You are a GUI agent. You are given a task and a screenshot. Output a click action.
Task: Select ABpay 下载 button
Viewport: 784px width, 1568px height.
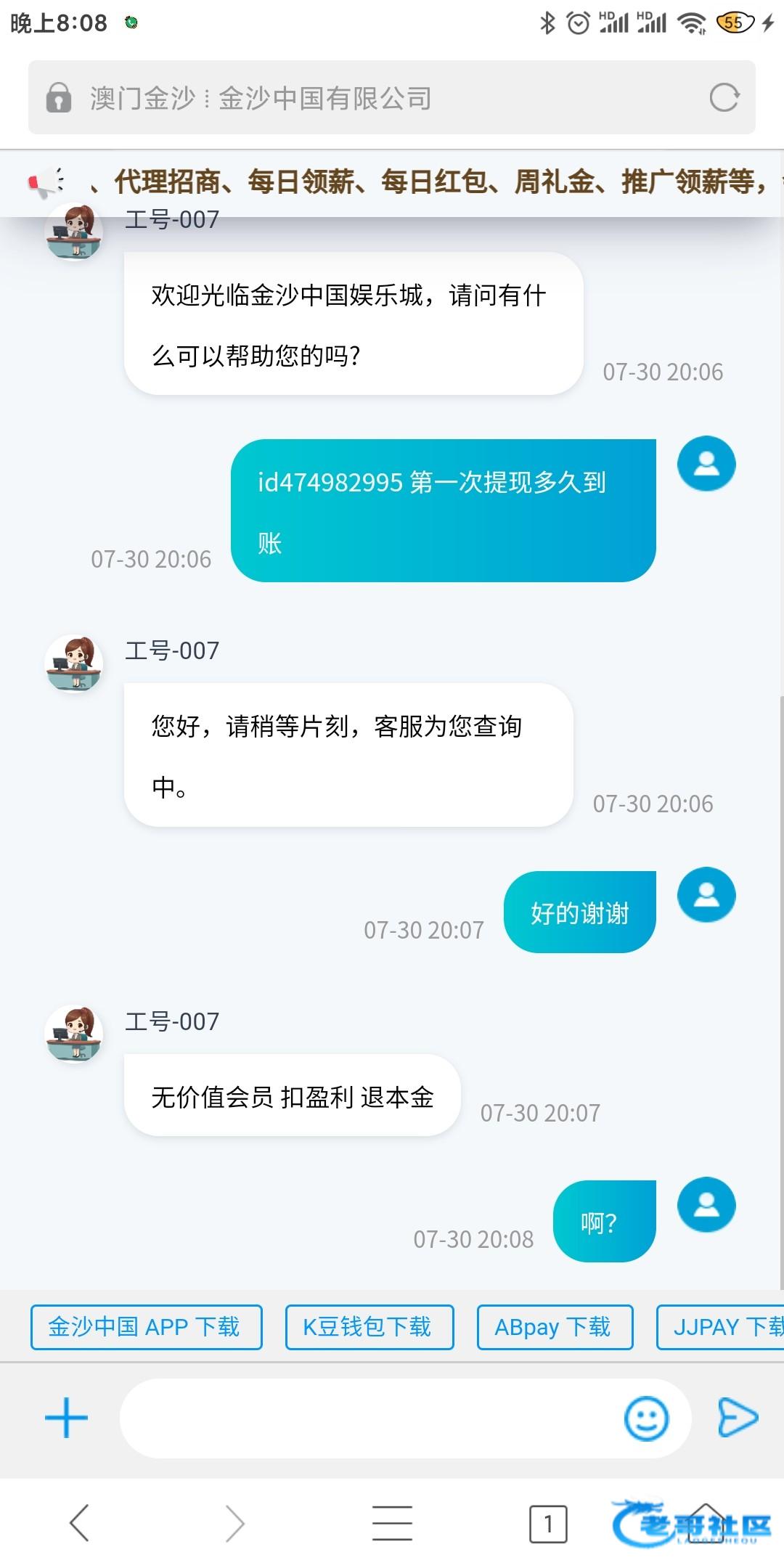[555, 1327]
